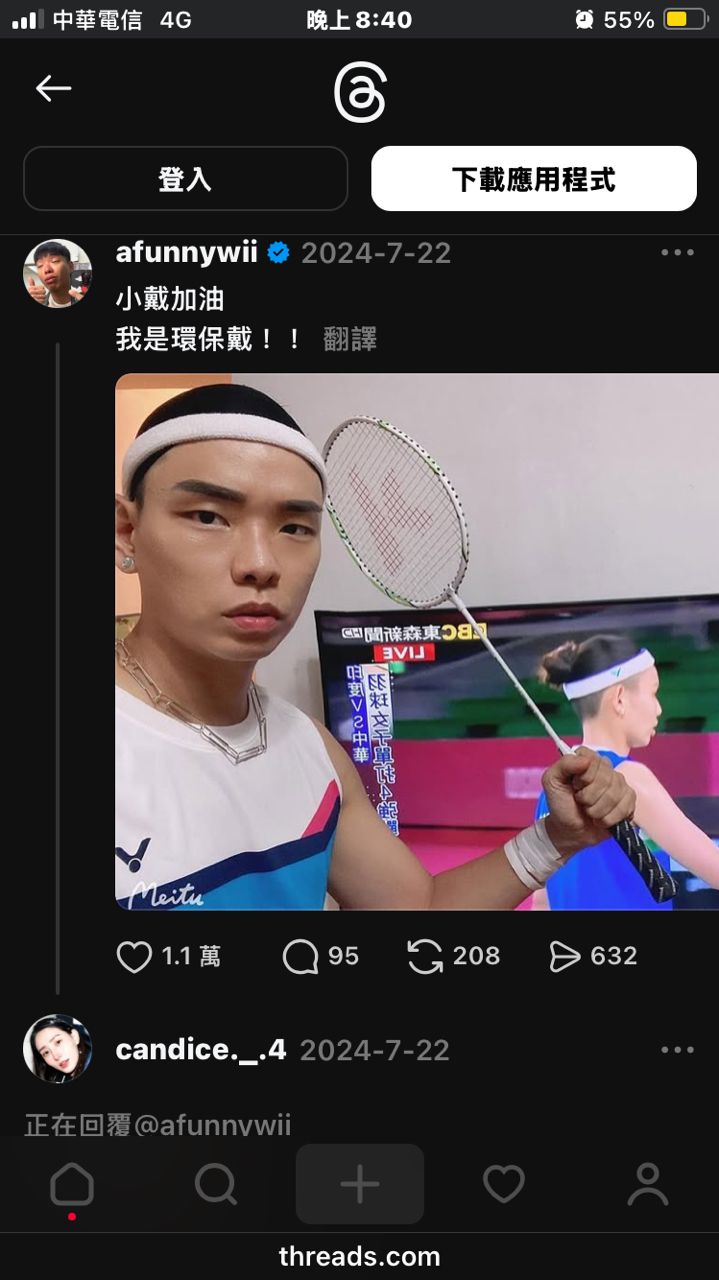
Task: Open candice._.4's profile picture
Action: point(57,1049)
